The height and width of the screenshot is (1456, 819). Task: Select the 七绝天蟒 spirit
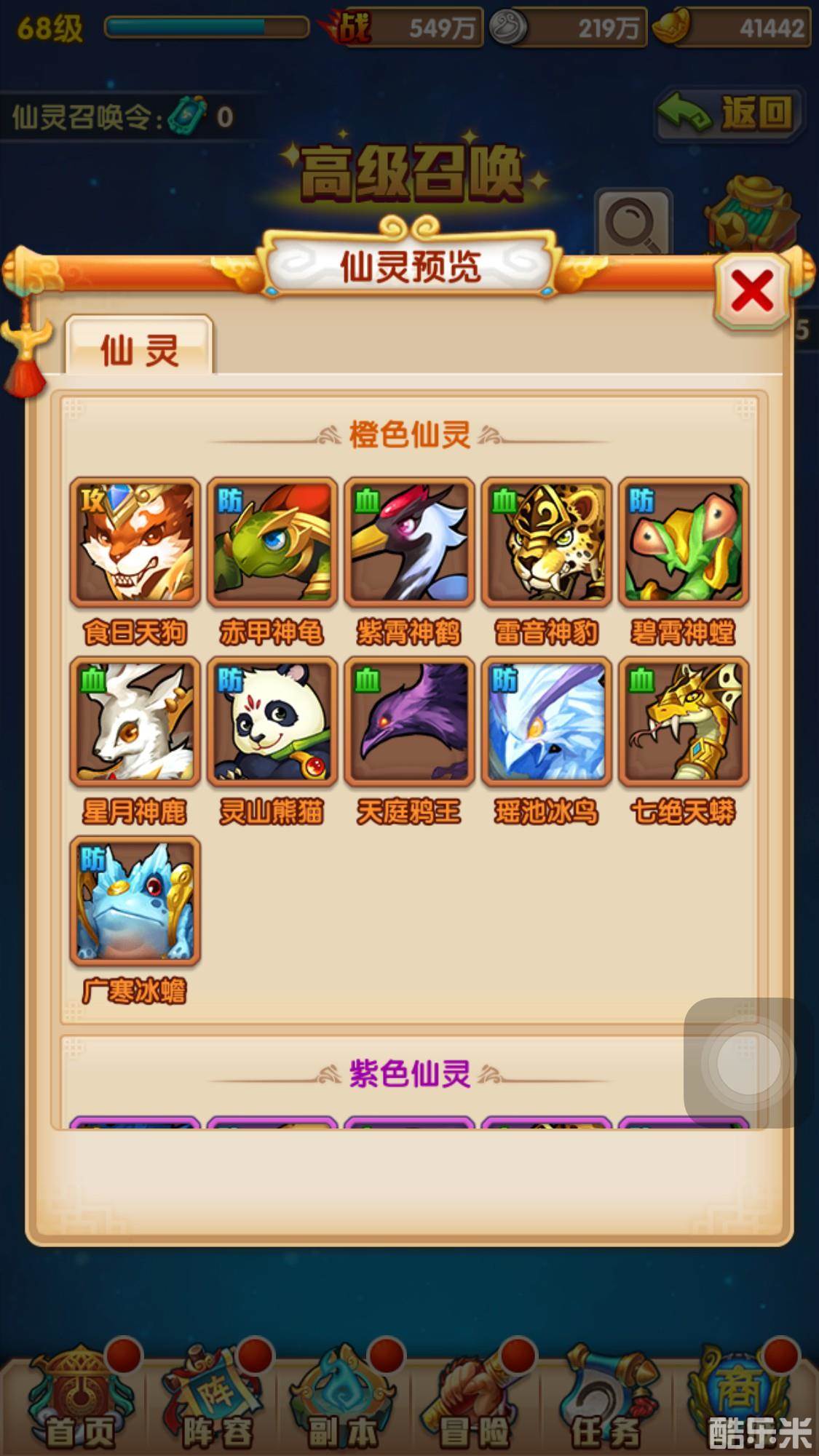click(x=684, y=722)
